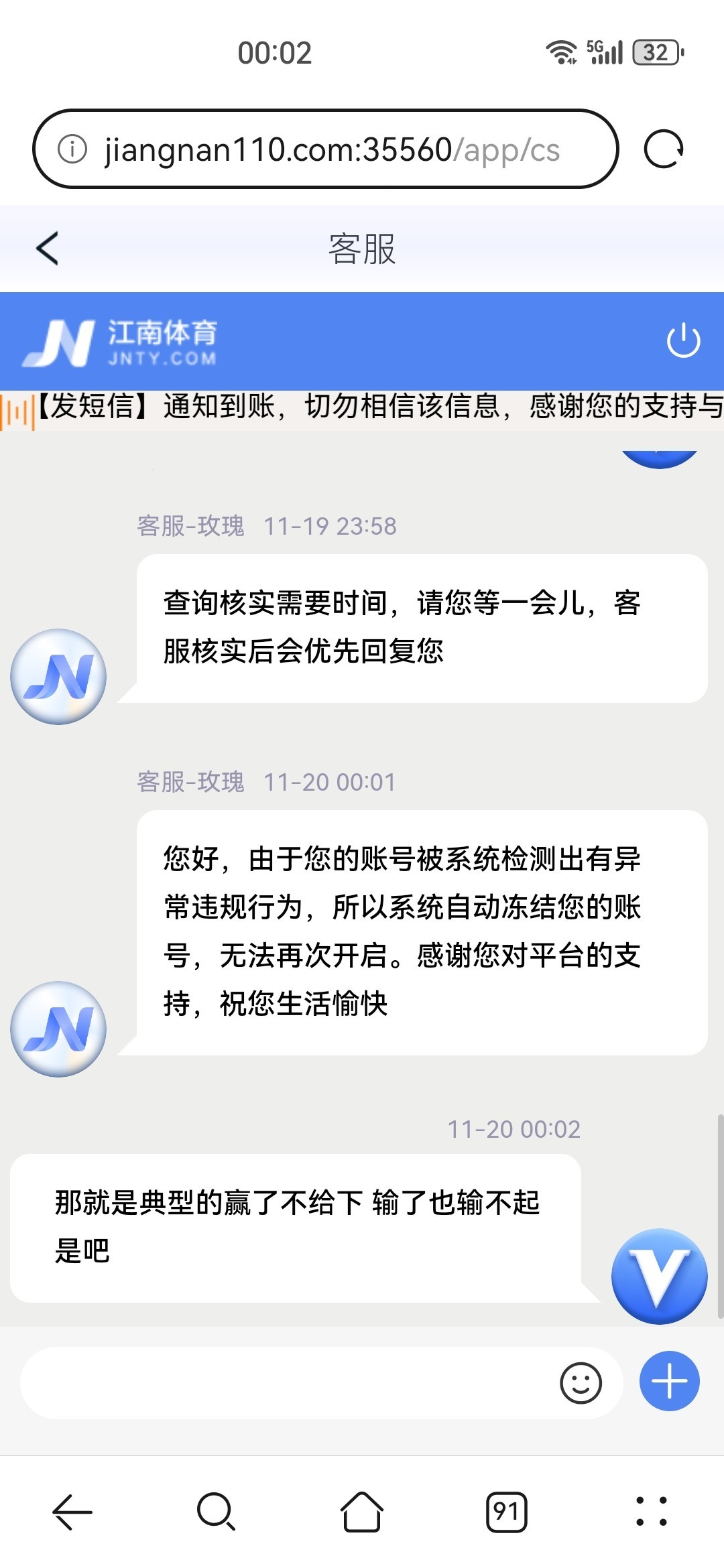Focus the jiangnan110.com address bar
The image size is (724, 1568).
pyautogui.click(x=332, y=149)
